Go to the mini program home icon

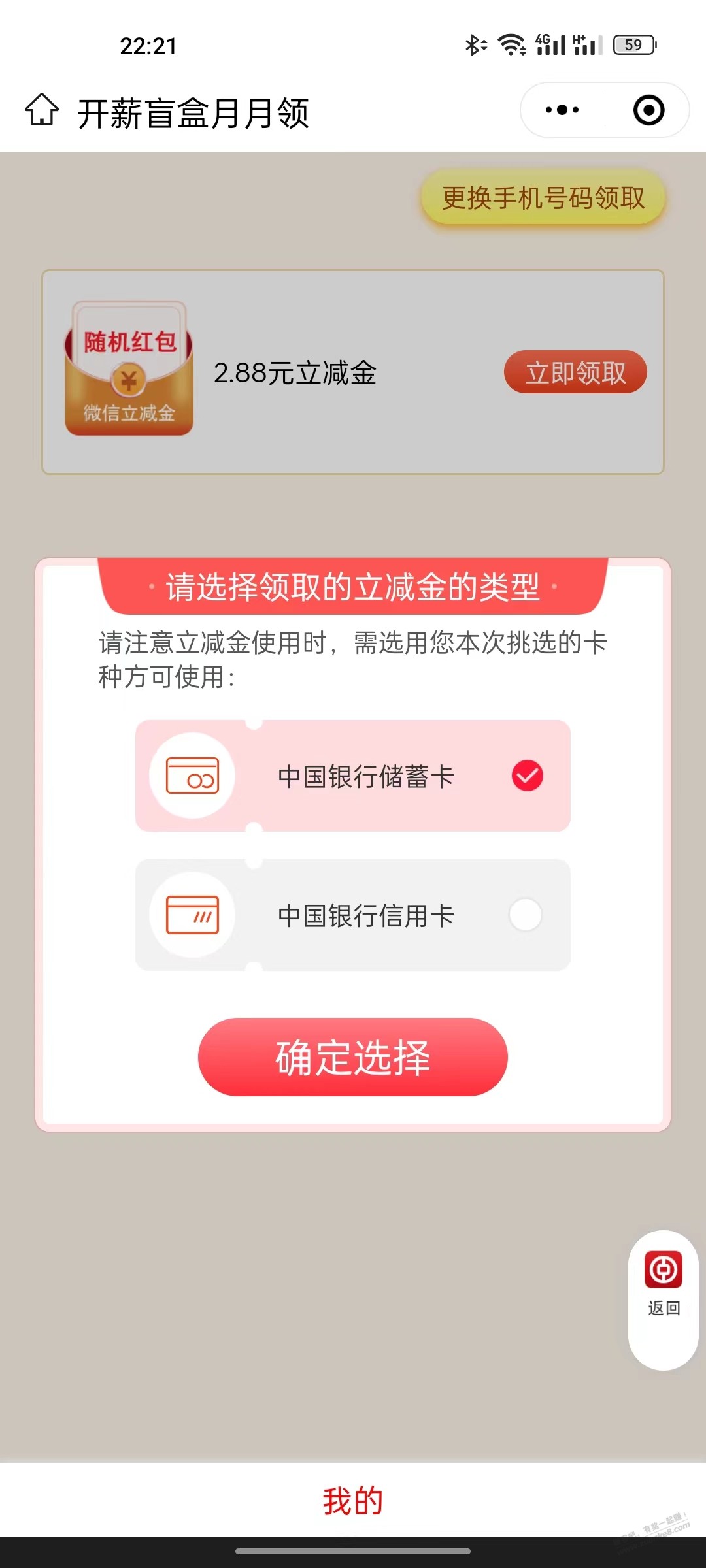click(42, 109)
